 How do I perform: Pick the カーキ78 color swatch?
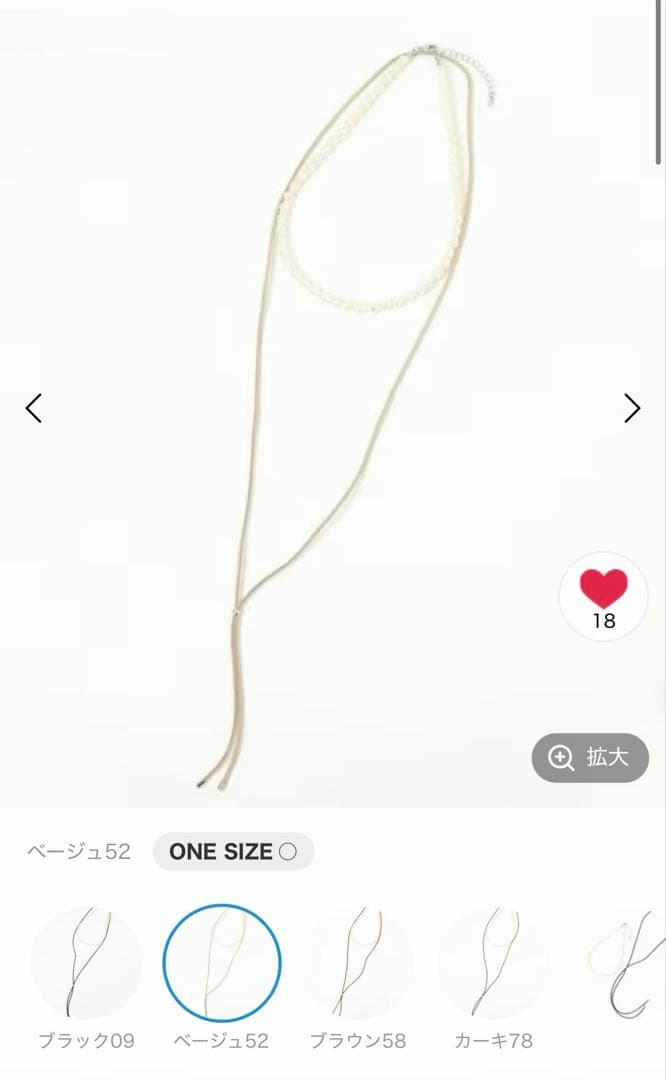tap(493, 963)
